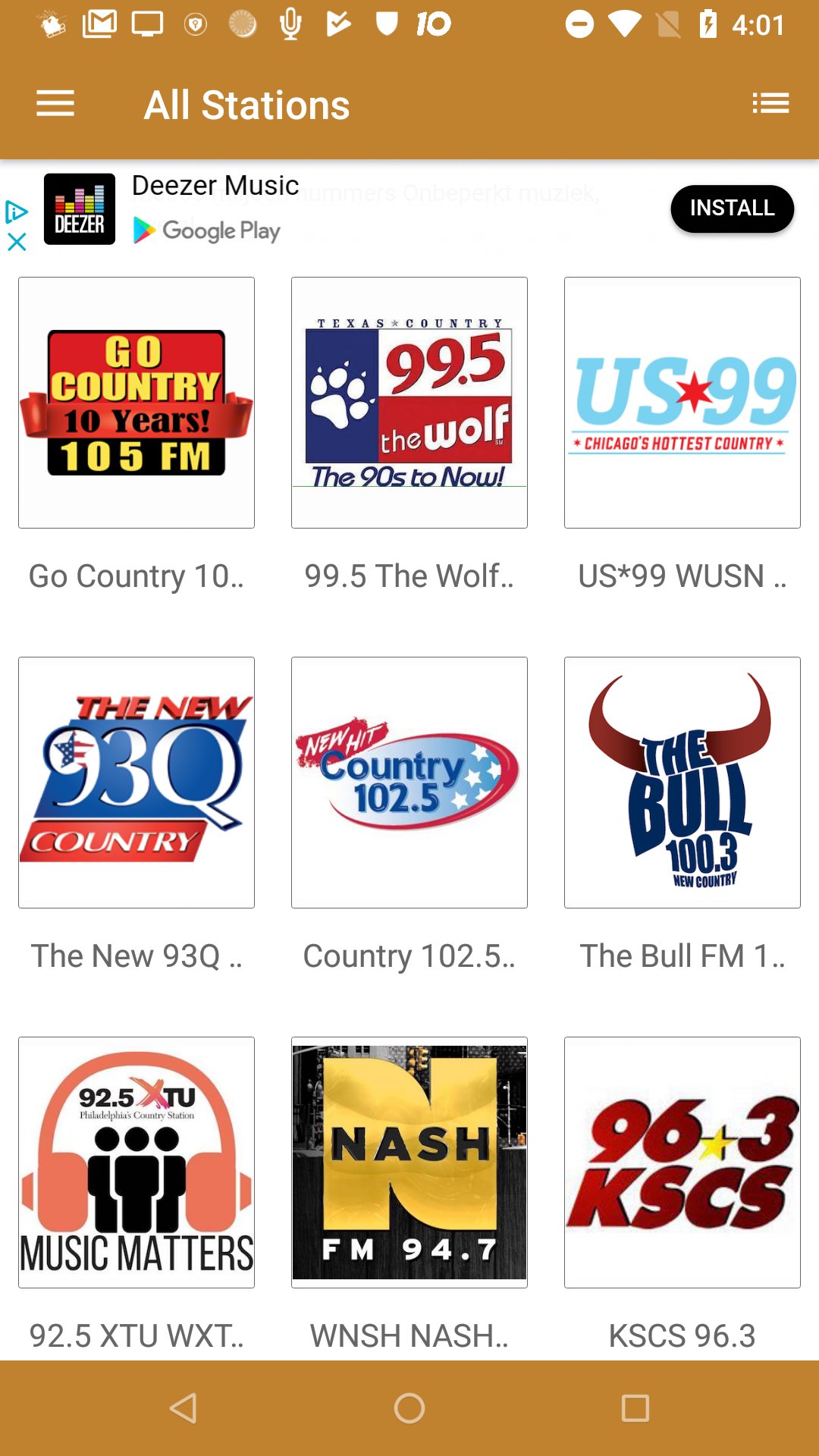Image resolution: width=819 pixels, height=1456 pixels.
Task: Play 99.5 The Wolf station
Action: 409,403
